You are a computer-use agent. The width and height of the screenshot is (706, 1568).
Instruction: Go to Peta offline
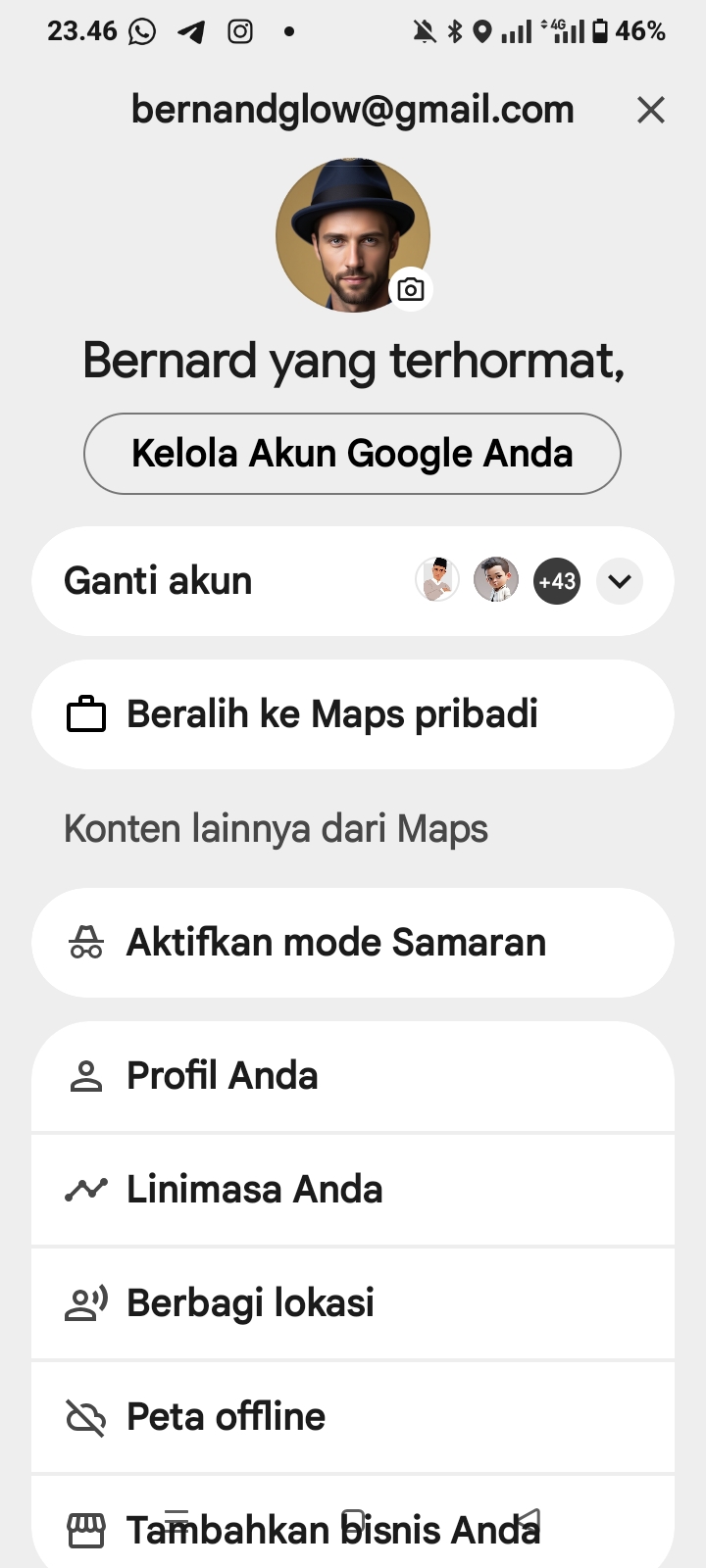coord(352,1417)
